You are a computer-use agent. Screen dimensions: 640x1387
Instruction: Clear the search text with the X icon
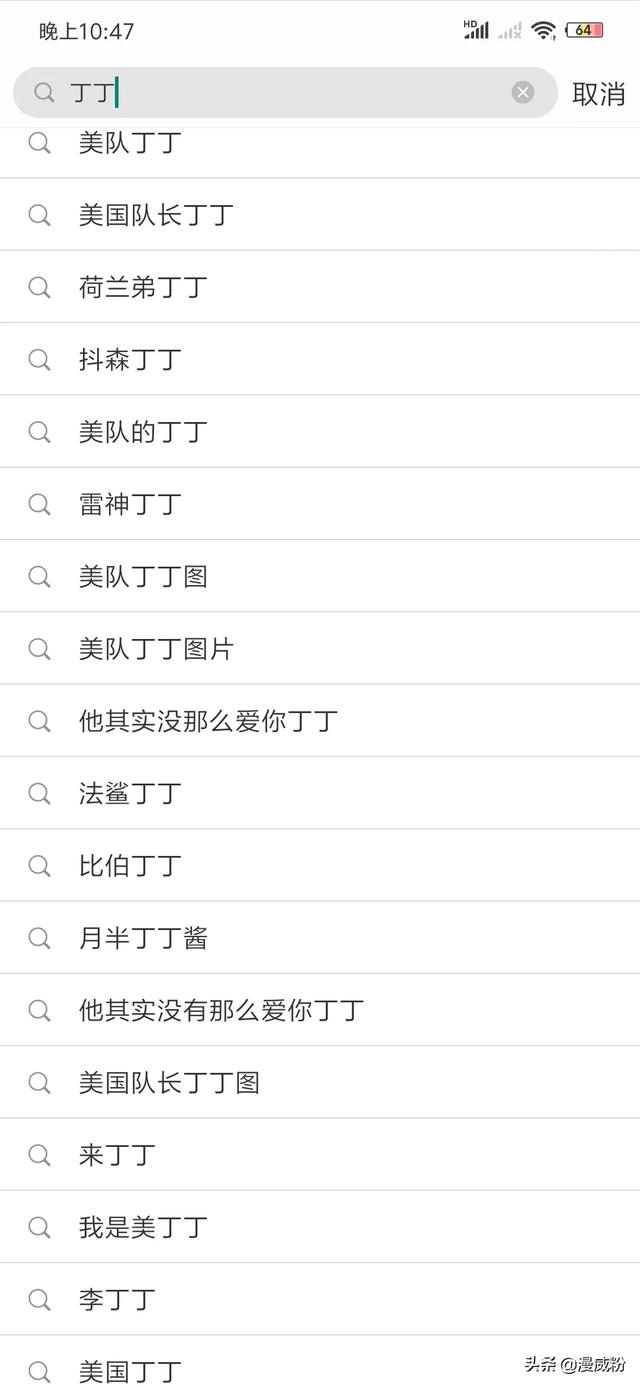click(x=523, y=93)
